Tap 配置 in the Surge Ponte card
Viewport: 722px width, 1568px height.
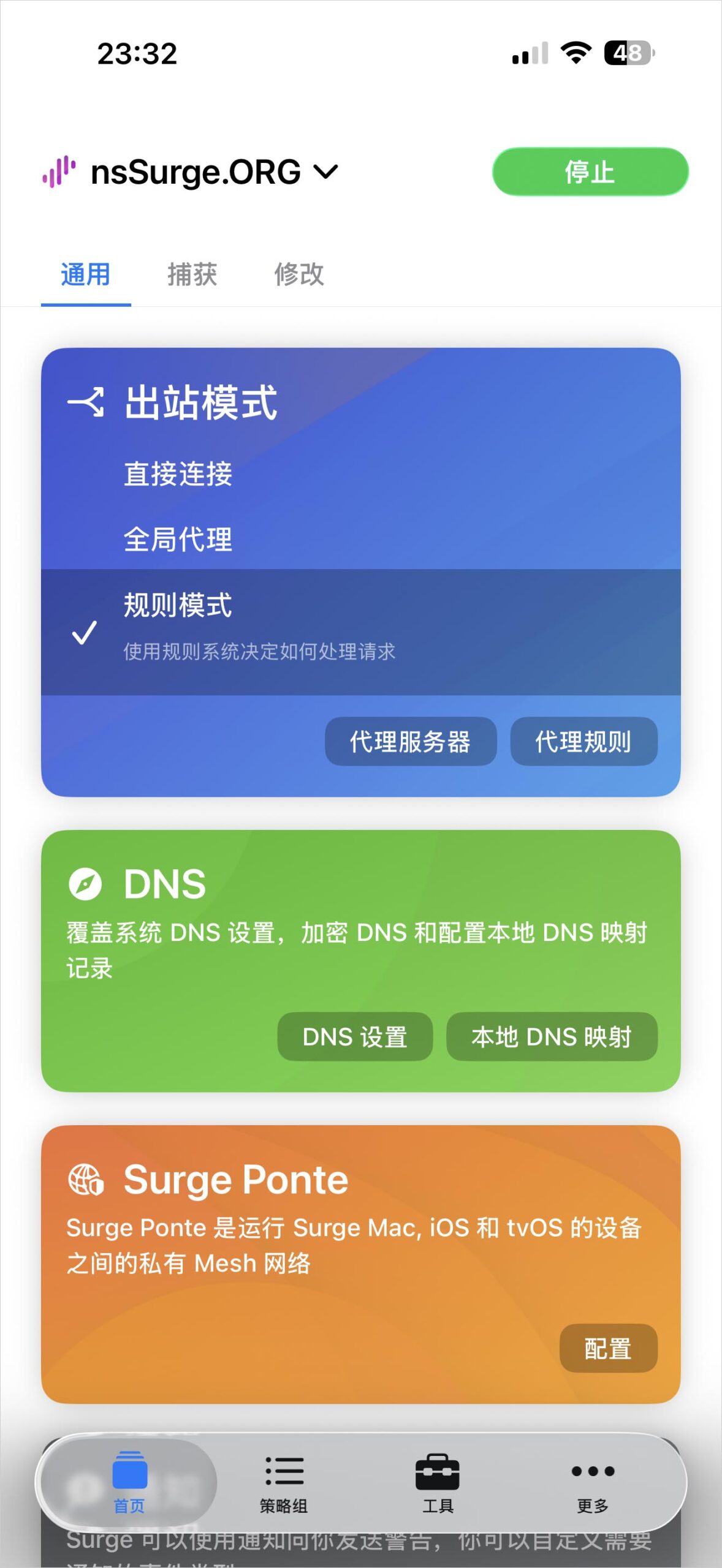coord(607,1349)
